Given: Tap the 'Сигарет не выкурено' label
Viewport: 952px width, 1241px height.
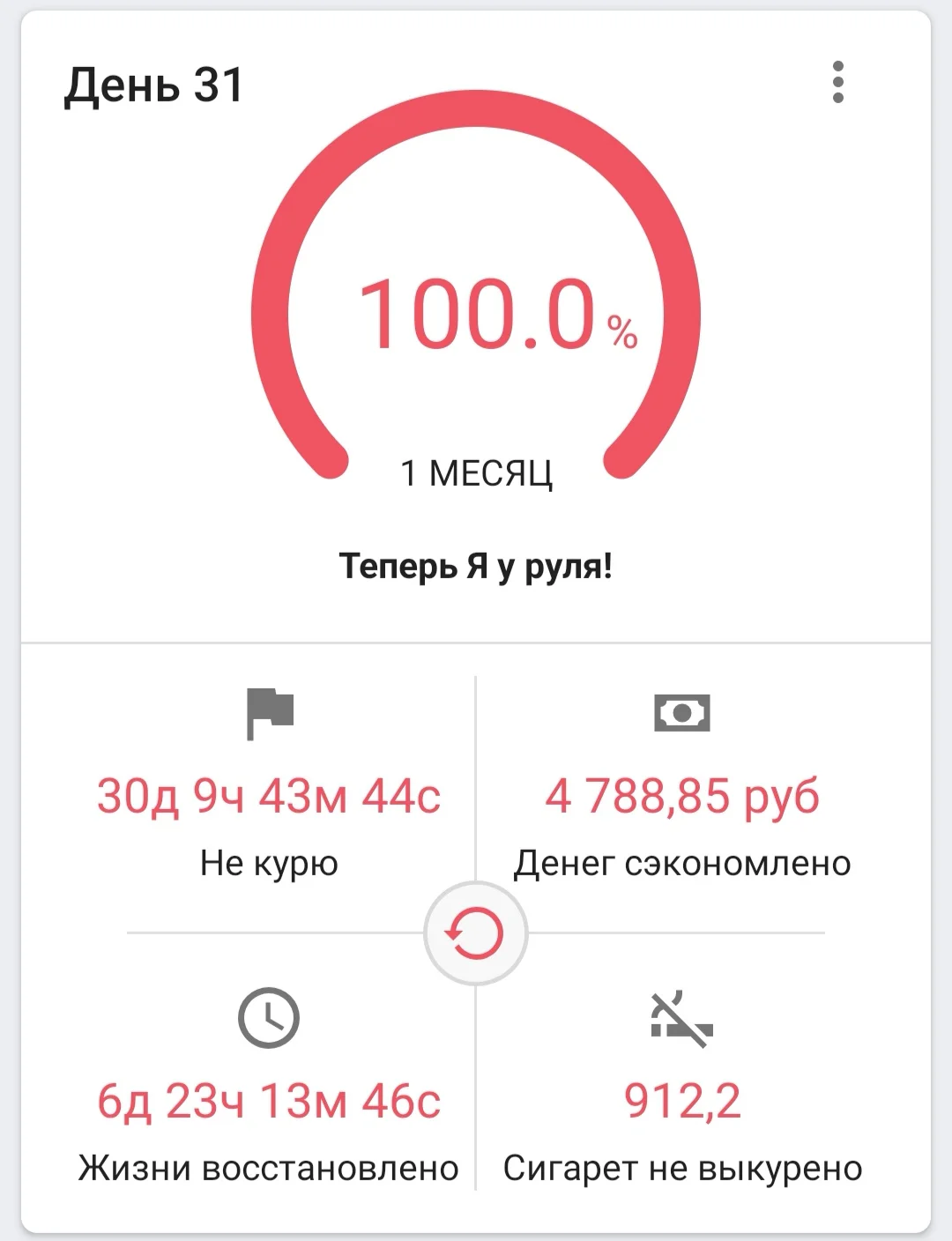Looking at the screenshot, I should pos(681,1168).
